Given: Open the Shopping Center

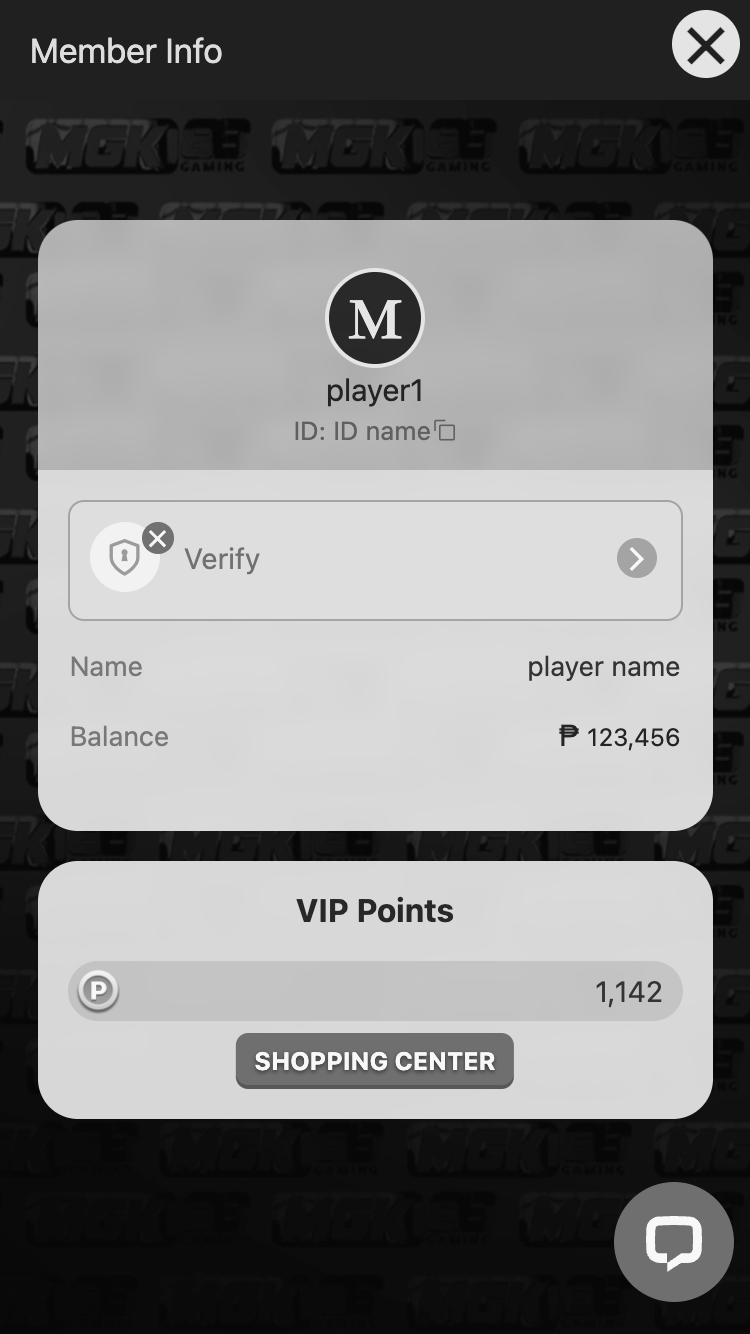Looking at the screenshot, I should [x=375, y=1061].
